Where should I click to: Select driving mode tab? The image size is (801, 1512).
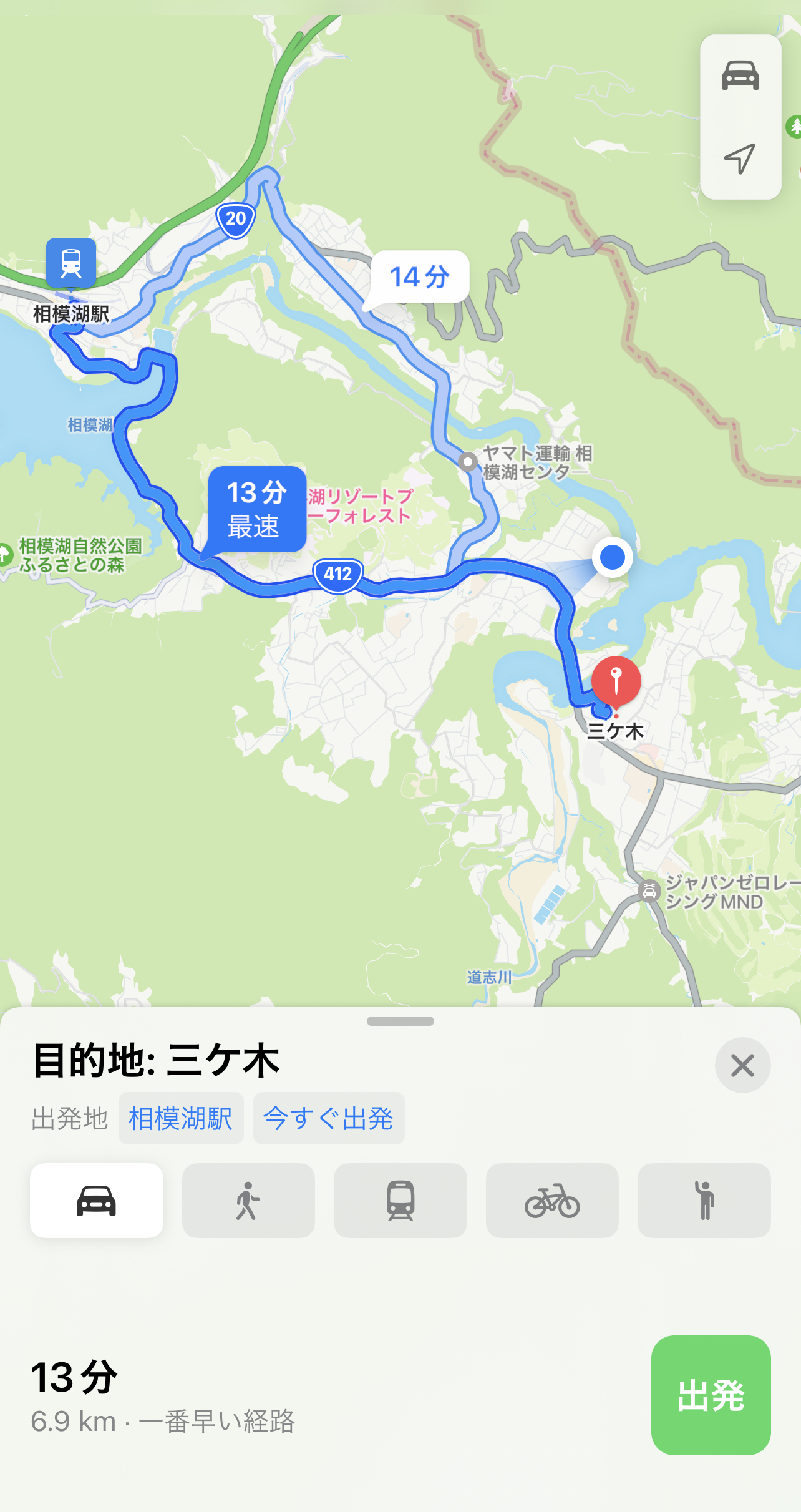click(97, 1200)
